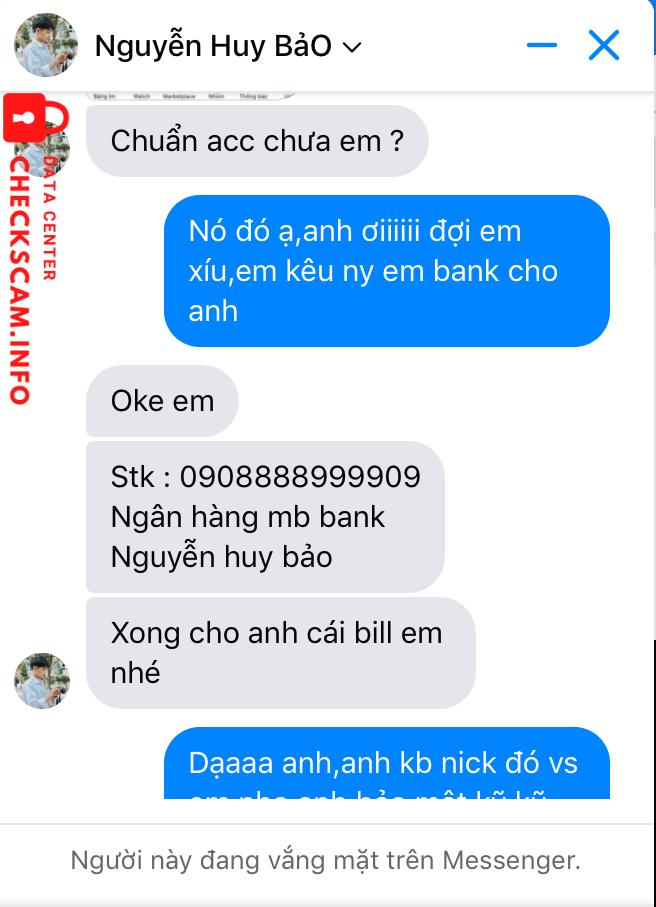This screenshot has height=907, width=656.
Task: Tap the sender avatar beside the bill message
Action: 42,681
